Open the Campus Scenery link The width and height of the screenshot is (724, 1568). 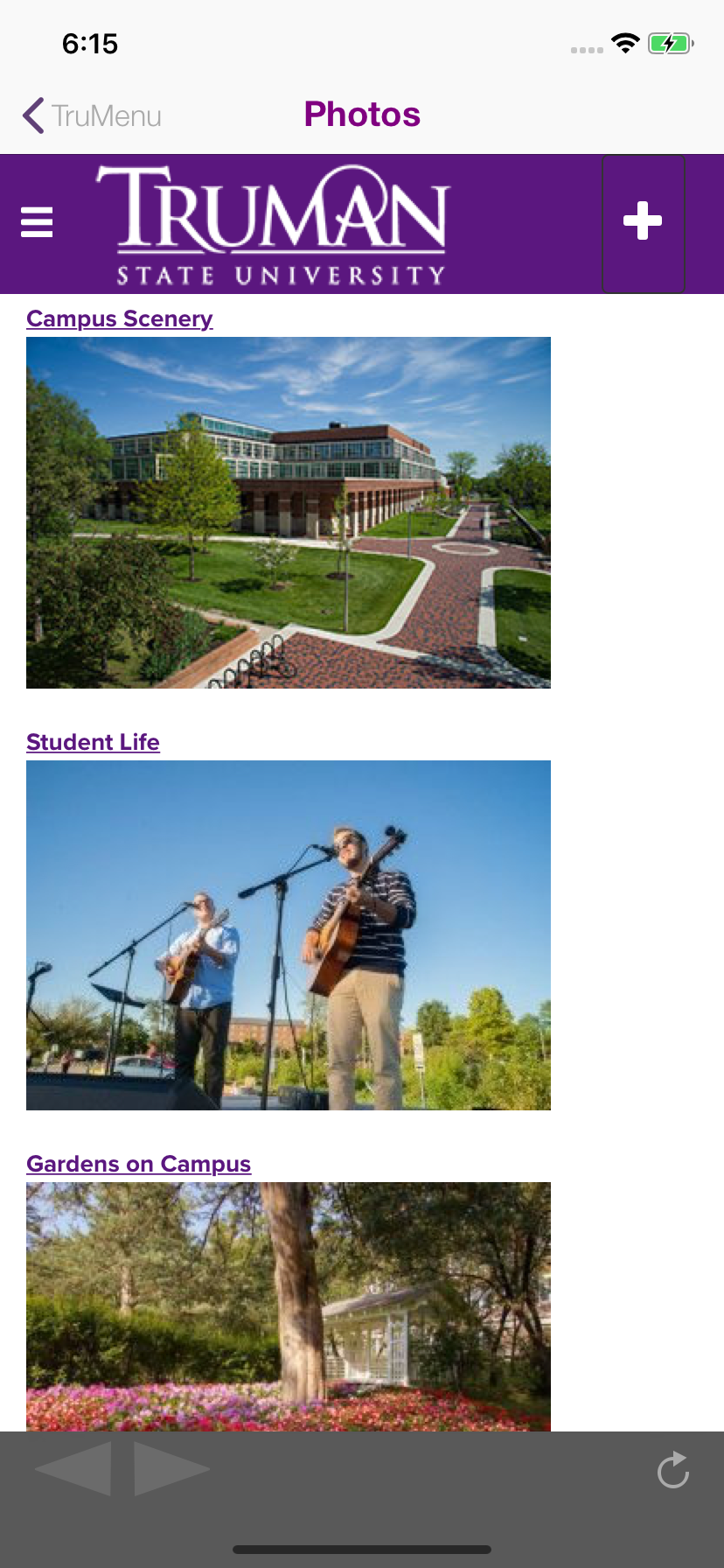(x=120, y=318)
